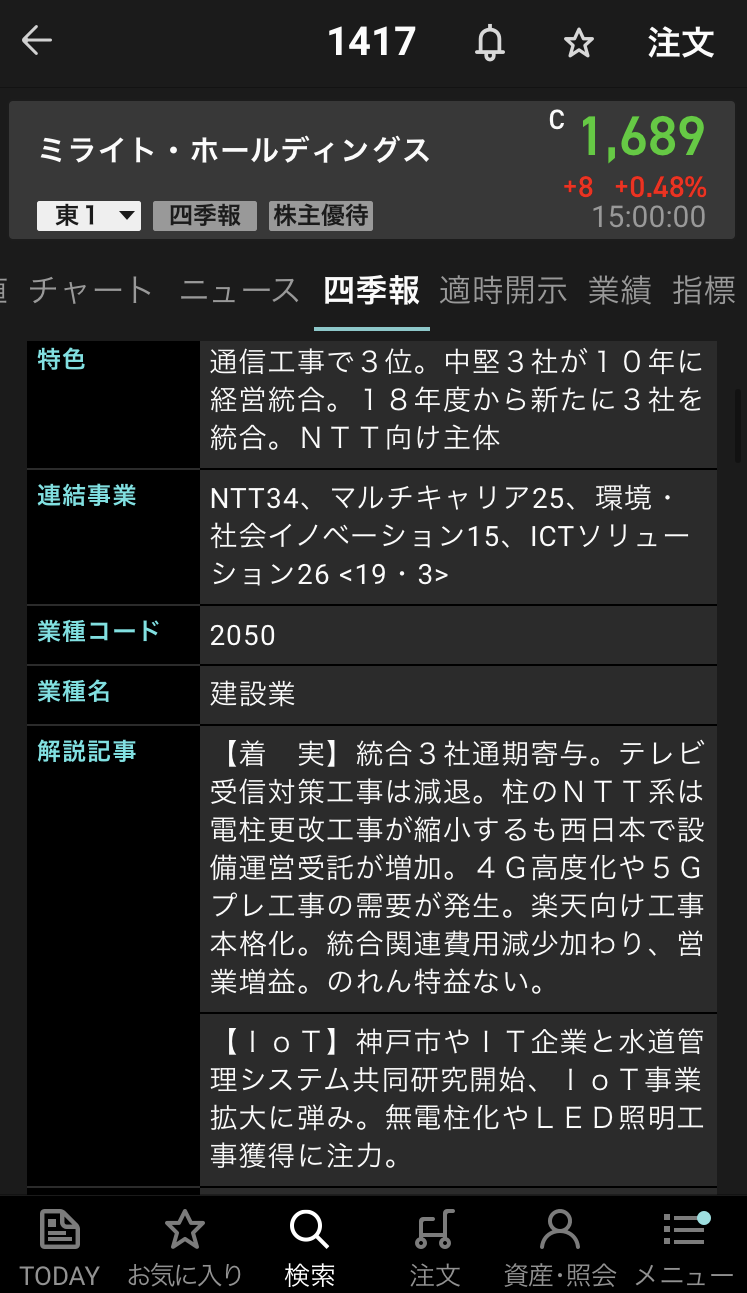
Task: Open 注文 in the bottom navigation
Action: click(435, 1245)
